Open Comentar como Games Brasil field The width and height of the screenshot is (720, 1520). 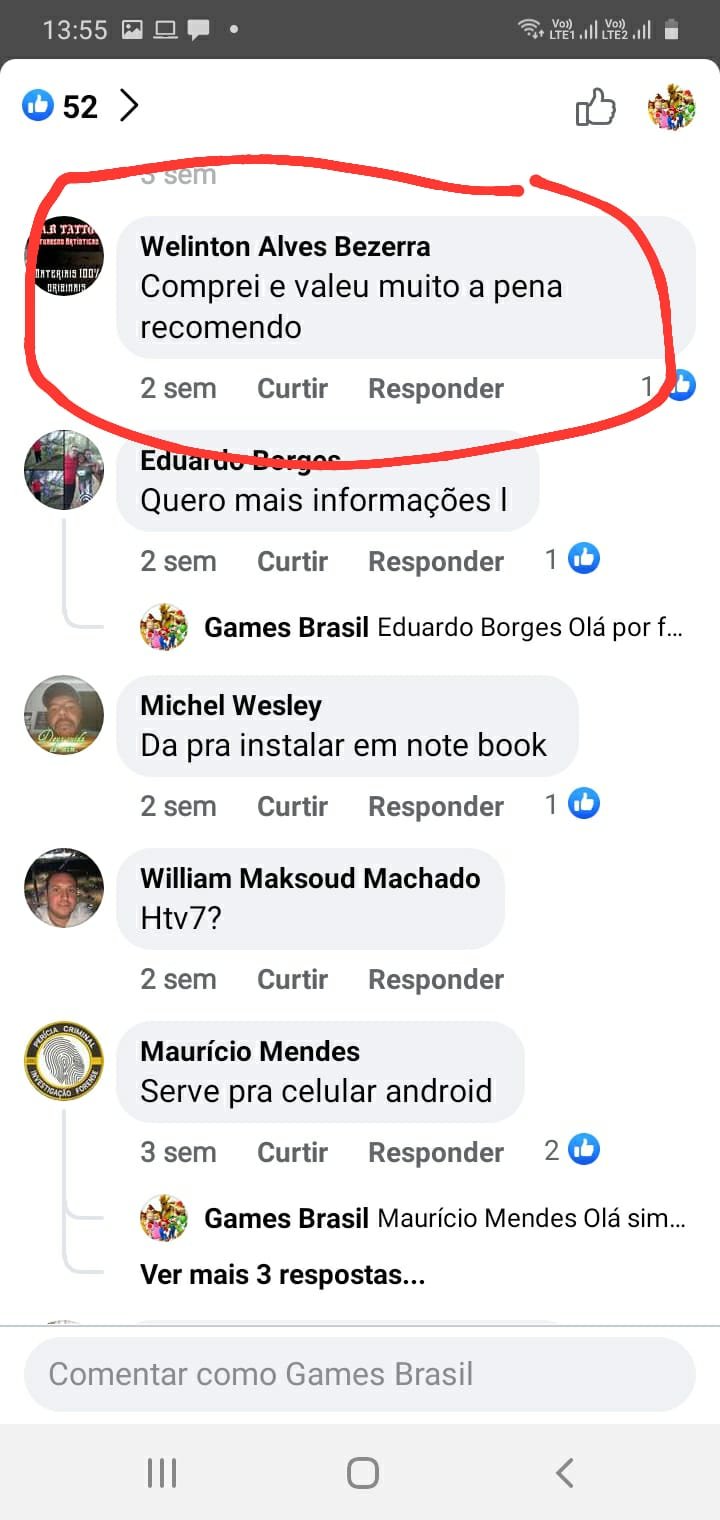click(359, 1374)
